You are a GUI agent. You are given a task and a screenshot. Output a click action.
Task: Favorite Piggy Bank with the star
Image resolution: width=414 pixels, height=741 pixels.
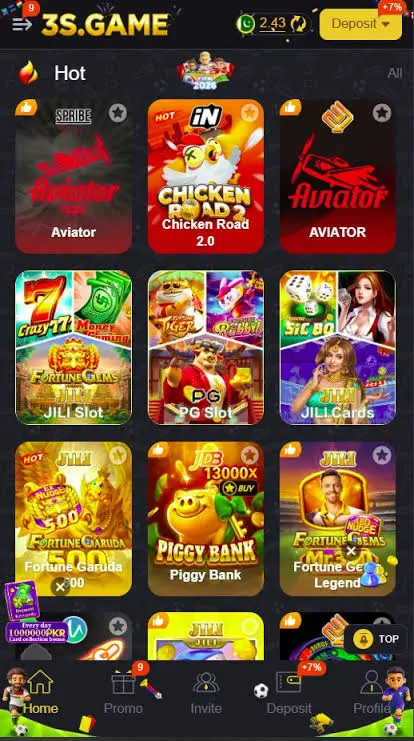pos(249,455)
